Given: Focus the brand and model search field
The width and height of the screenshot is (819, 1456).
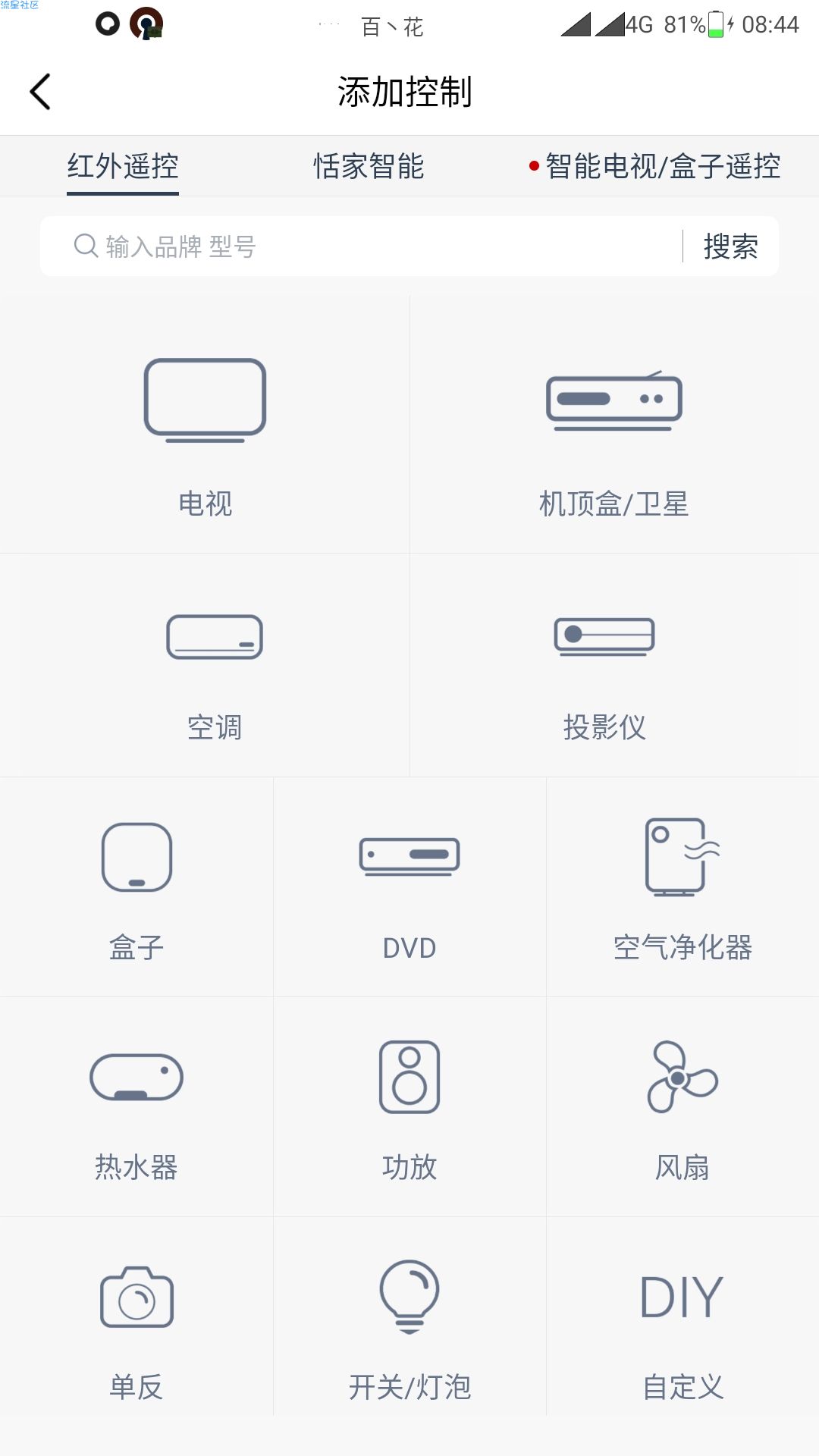Looking at the screenshot, I should point(361,246).
